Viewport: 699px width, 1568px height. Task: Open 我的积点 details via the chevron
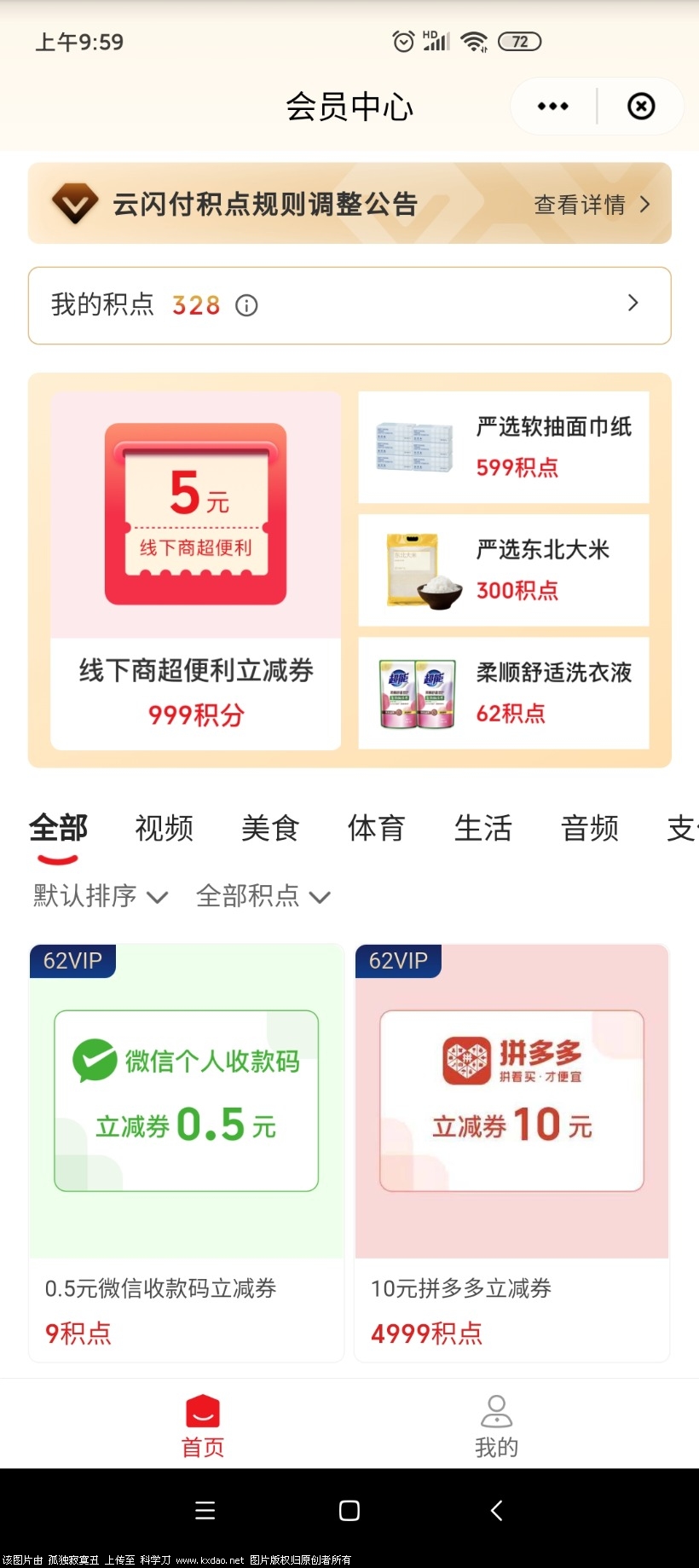tap(633, 304)
